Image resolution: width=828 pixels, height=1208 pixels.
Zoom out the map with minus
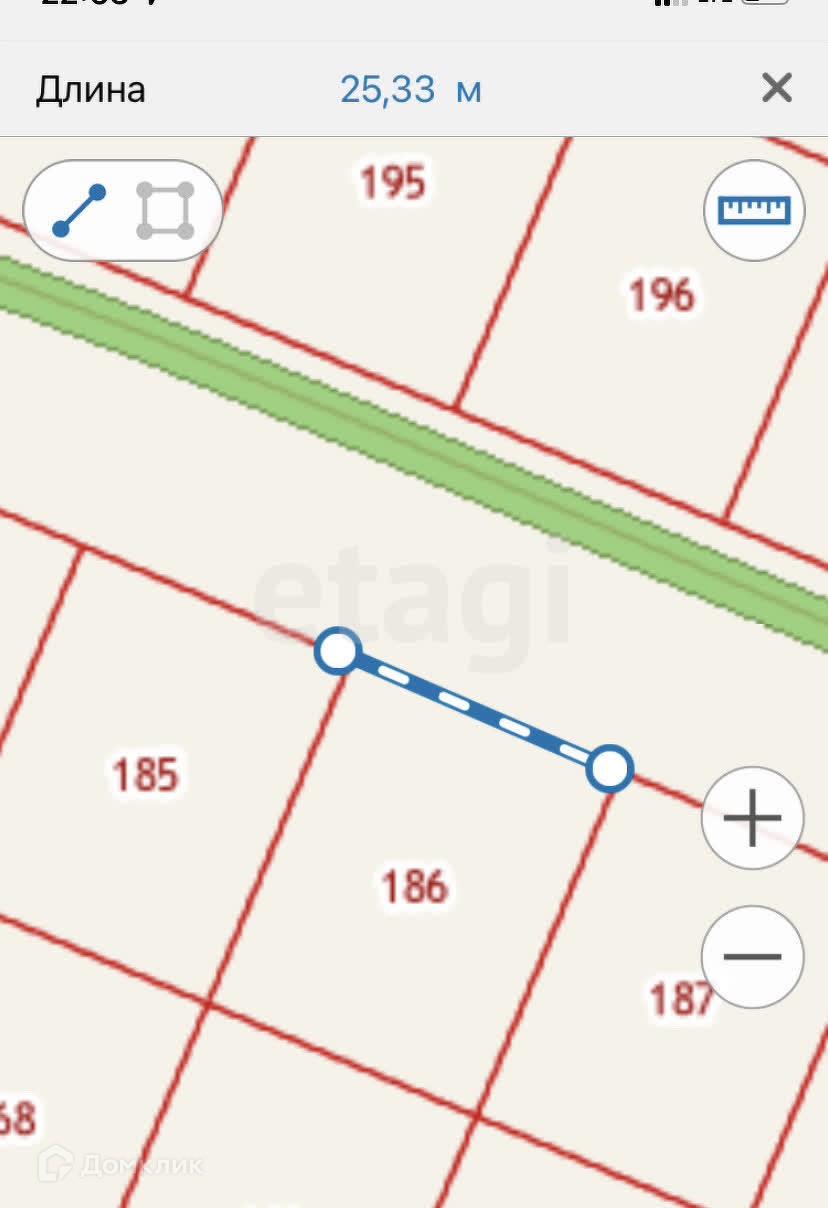coord(752,956)
